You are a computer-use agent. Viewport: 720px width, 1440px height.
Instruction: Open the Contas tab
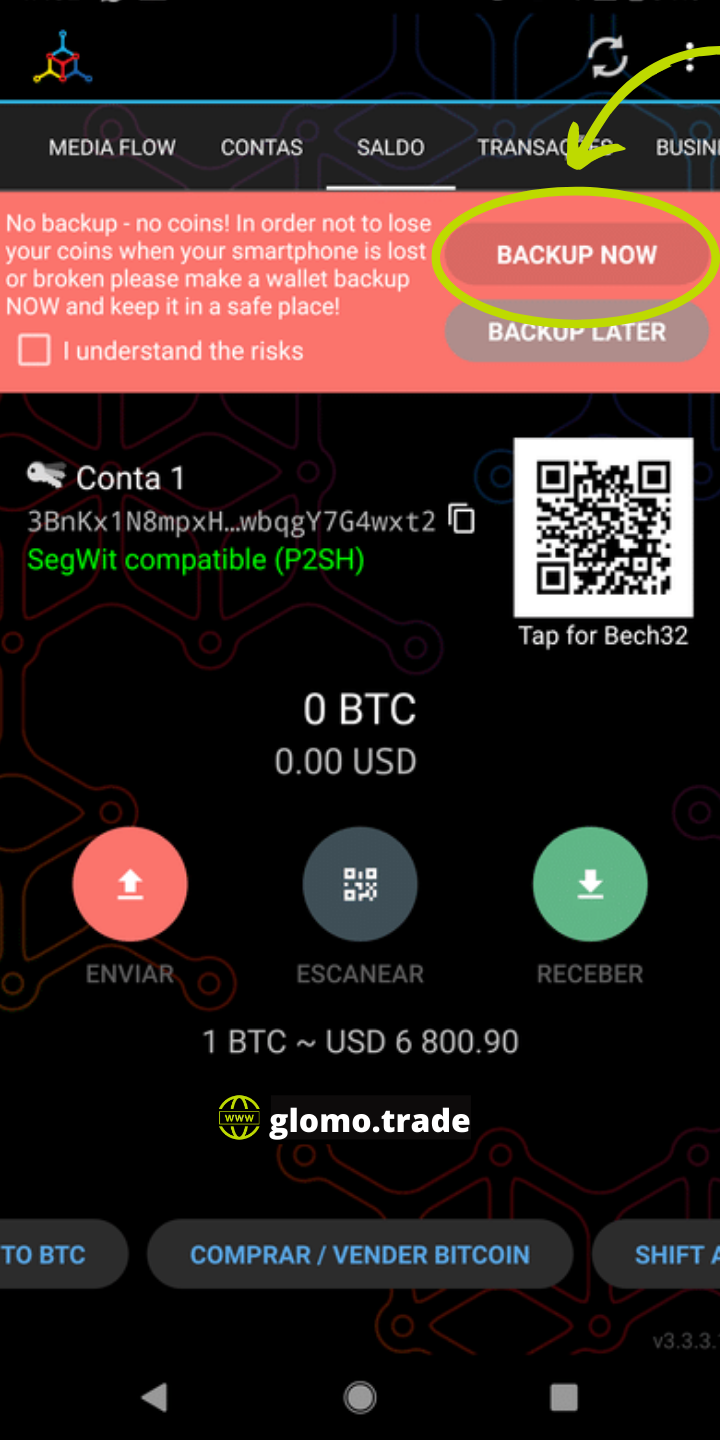261,147
